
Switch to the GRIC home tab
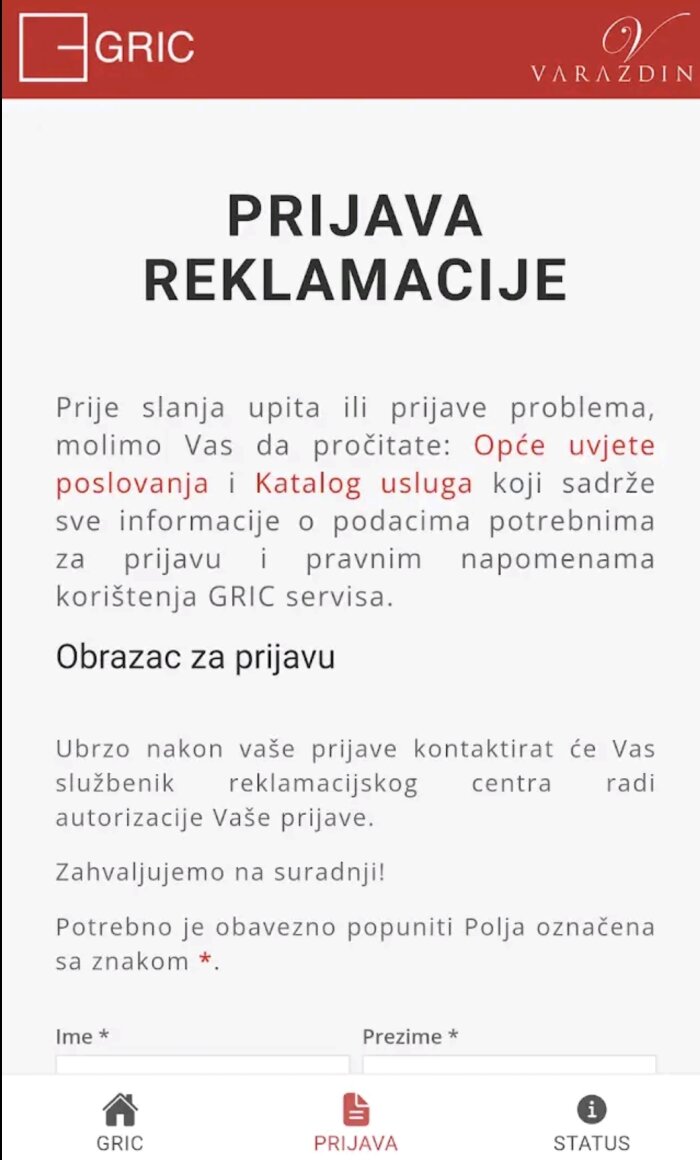tap(120, 1122)
